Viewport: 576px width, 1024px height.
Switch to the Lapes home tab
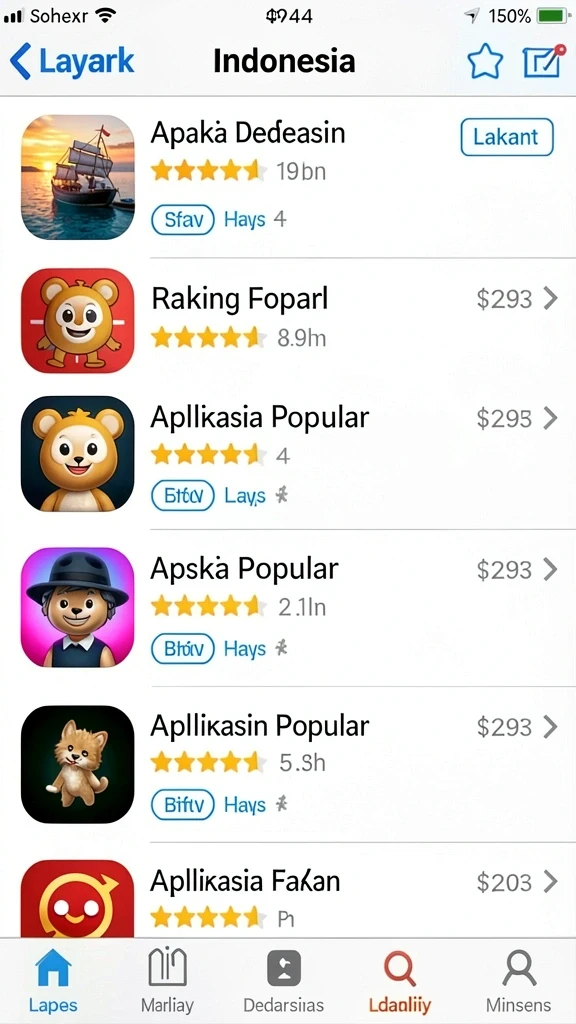[x=54, y=982]
